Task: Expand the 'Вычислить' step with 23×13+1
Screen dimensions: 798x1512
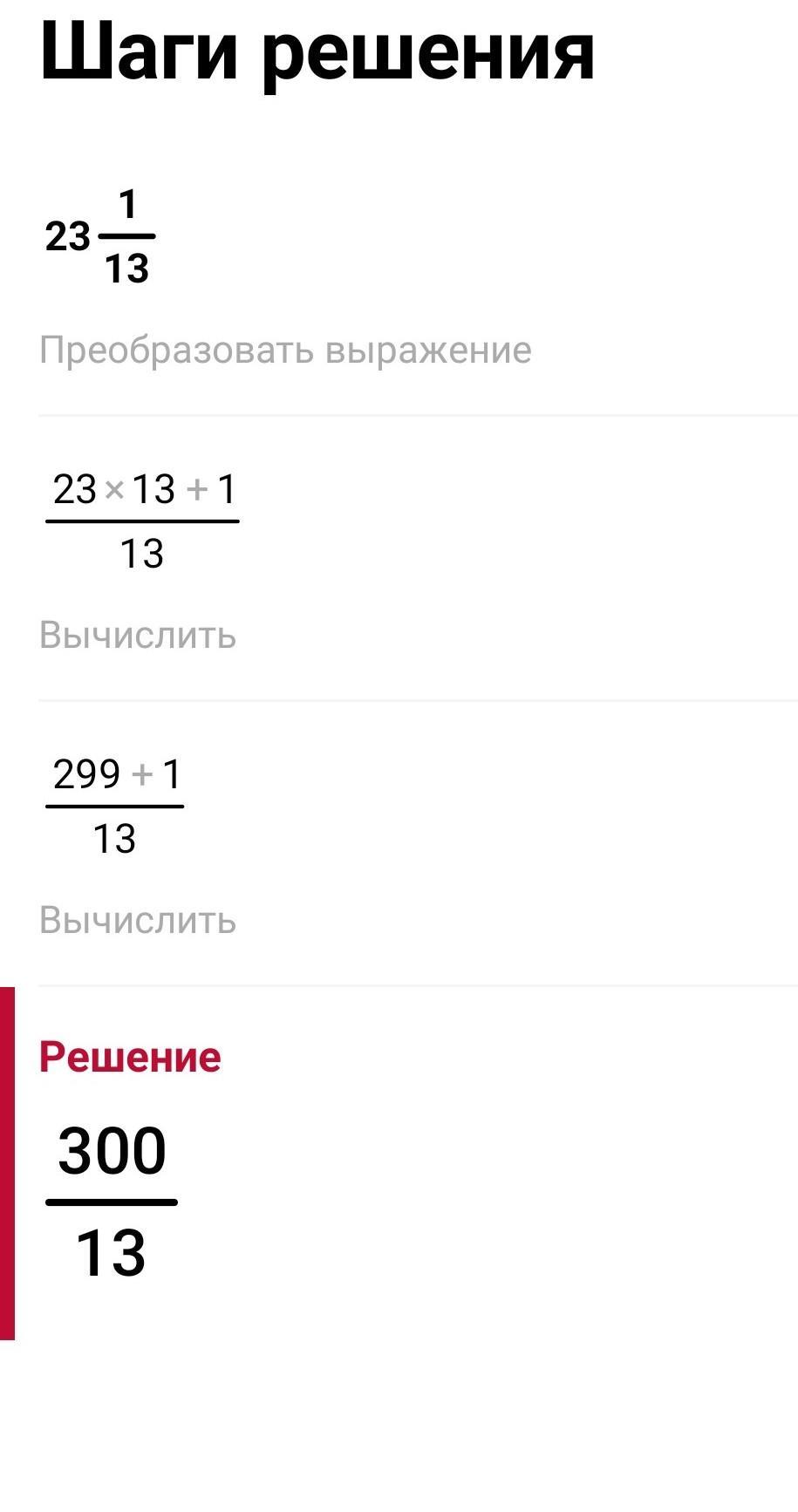Action: click(138, 636)
